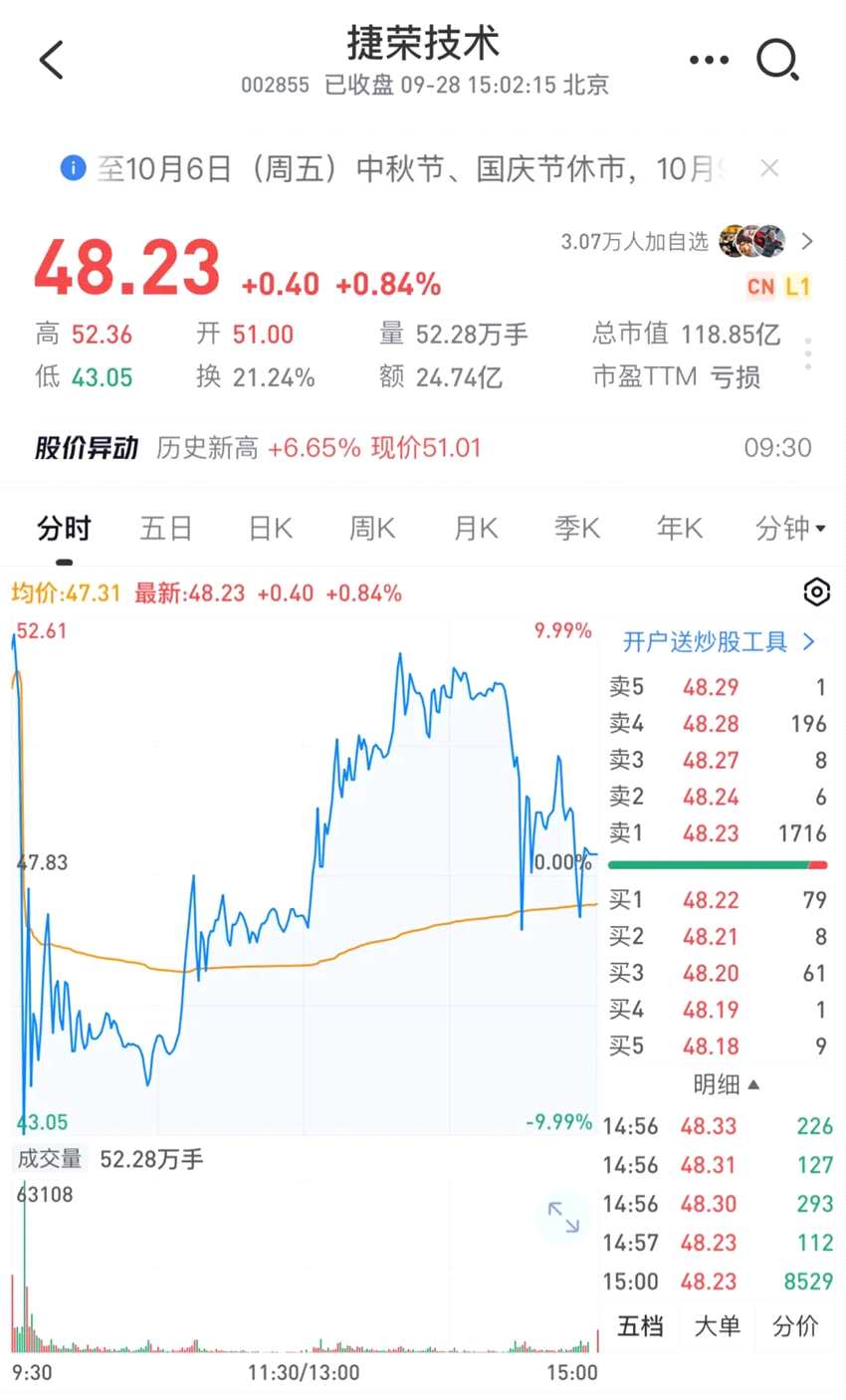Screen dimensions: 846x1400
Task: Open the 股价异动 price alert row
Action: point(423,448)
